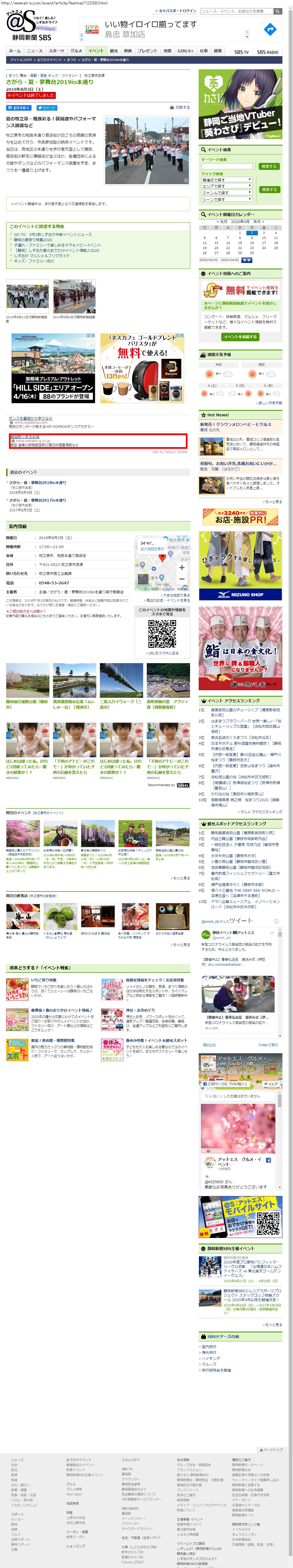Image resolution: width=293 pixels, height=1568 pixels.
Task: Expand the 開催日で探す dropdown
Action: [x=227, y=180]
